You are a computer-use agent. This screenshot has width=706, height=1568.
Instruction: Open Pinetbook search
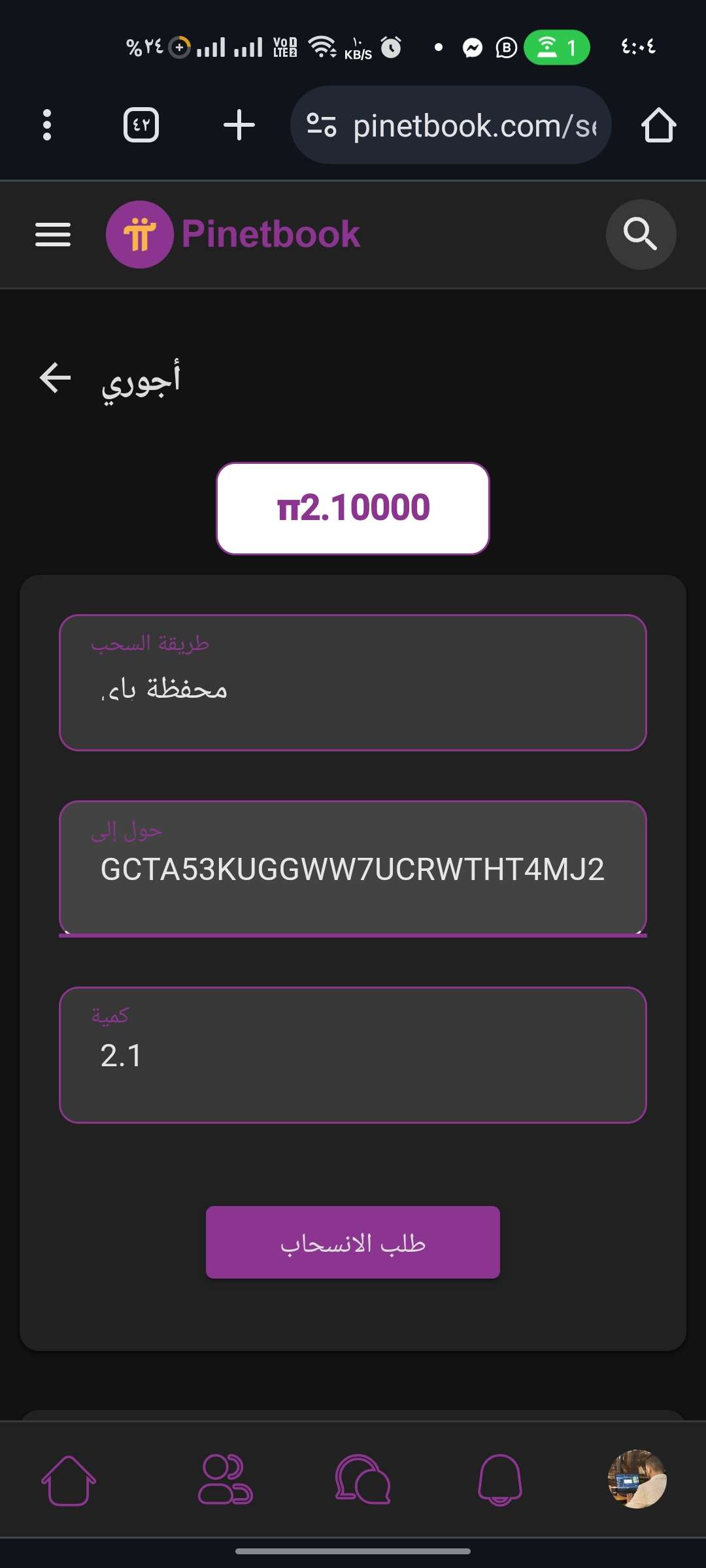coord(641,235)
